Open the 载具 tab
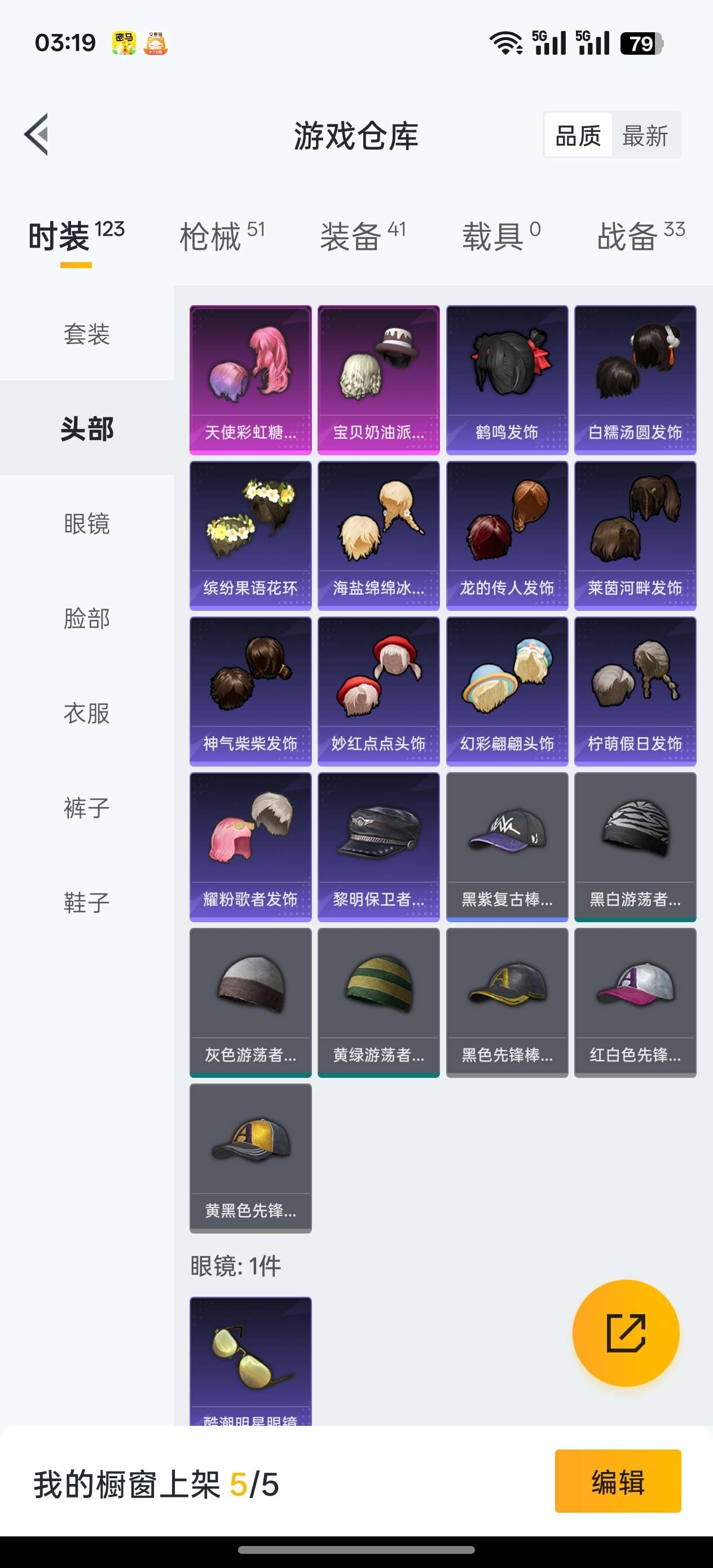Viewport: 713px width, 1568px height. click(x=500, y=236)
